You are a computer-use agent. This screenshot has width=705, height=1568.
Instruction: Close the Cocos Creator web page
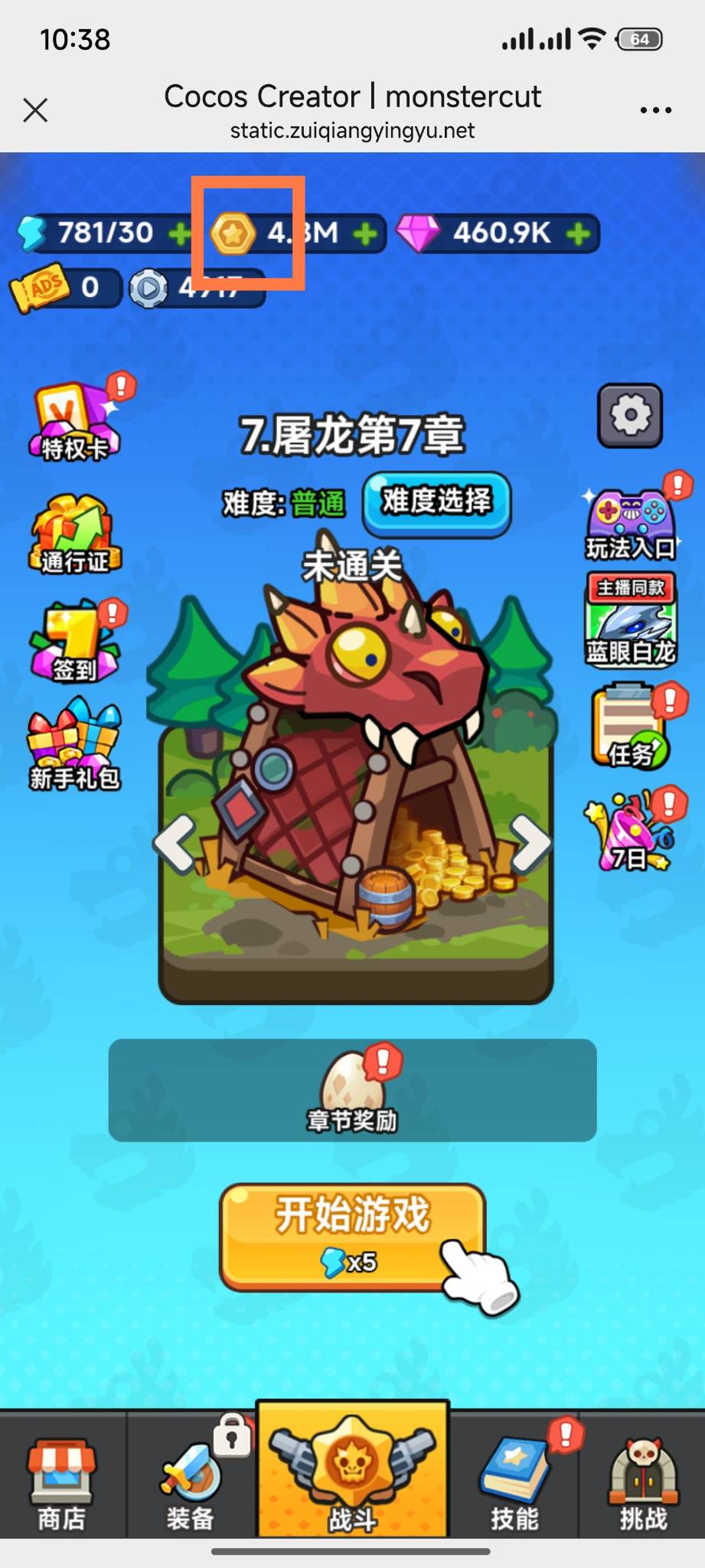click(35, 110)
